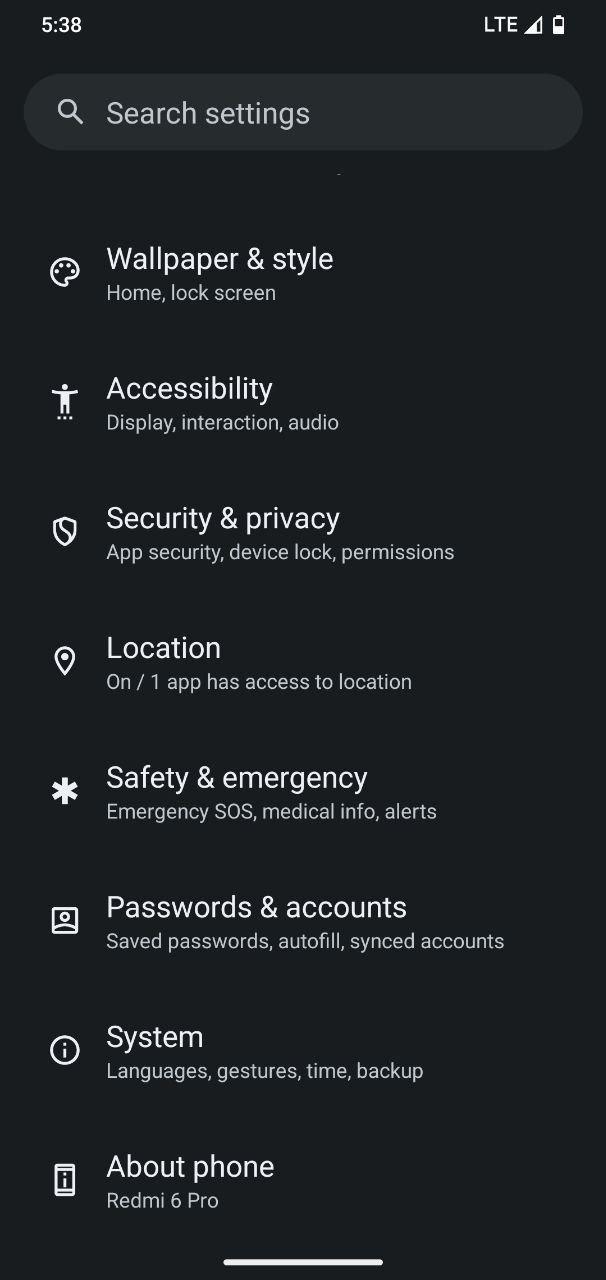Open System settings

(x=303, y=1052)
